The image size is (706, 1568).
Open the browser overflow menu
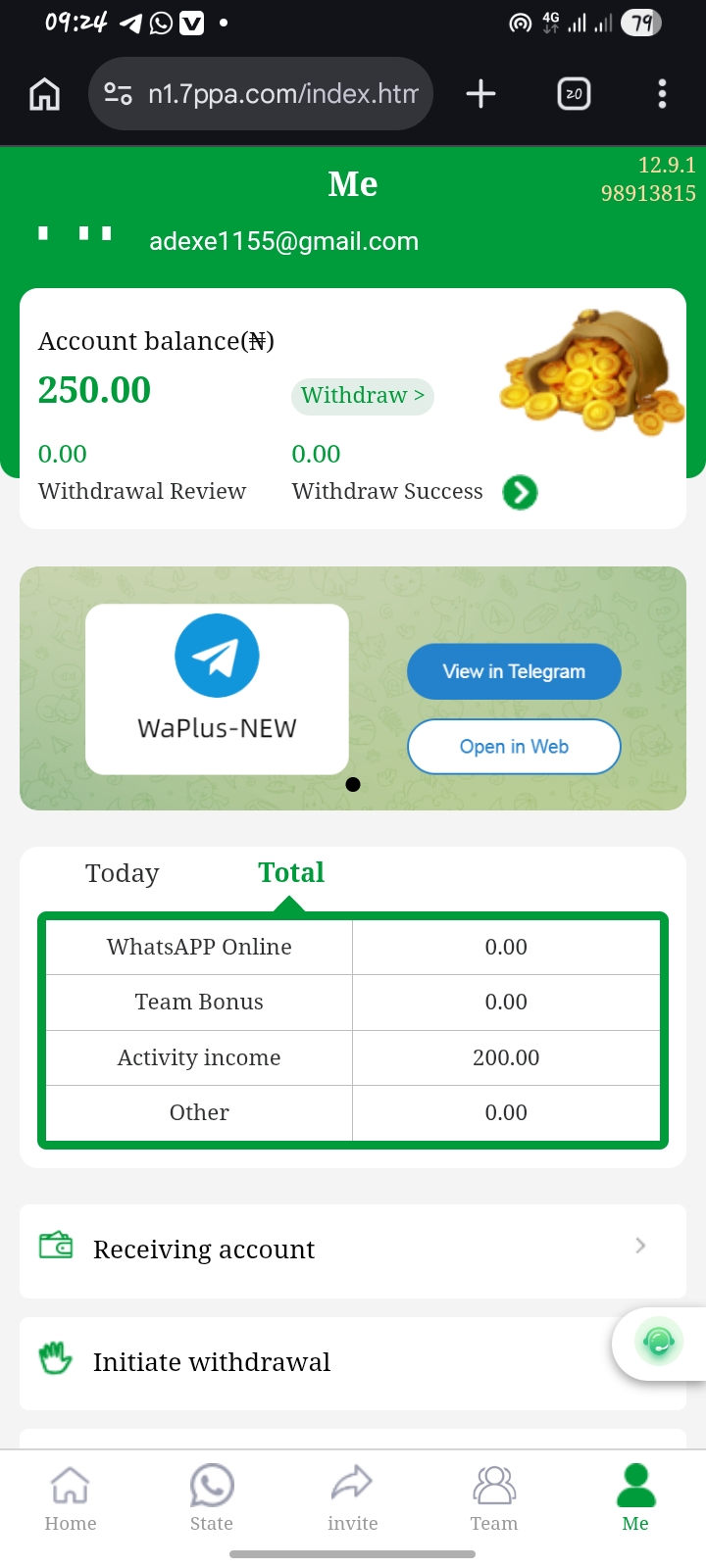(x=662, y=94)
